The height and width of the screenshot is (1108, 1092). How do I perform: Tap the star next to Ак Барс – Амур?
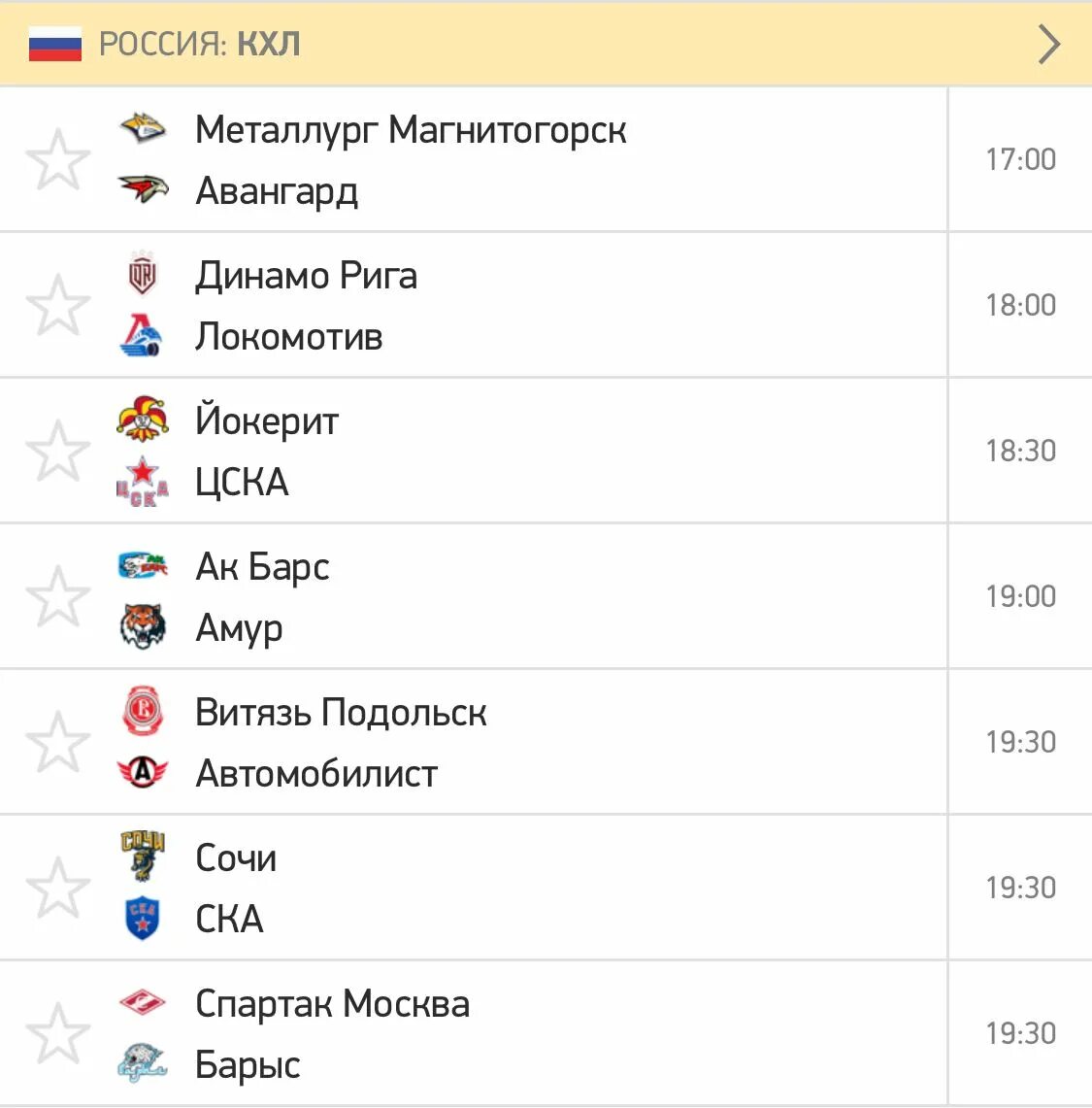pos(57,596)
